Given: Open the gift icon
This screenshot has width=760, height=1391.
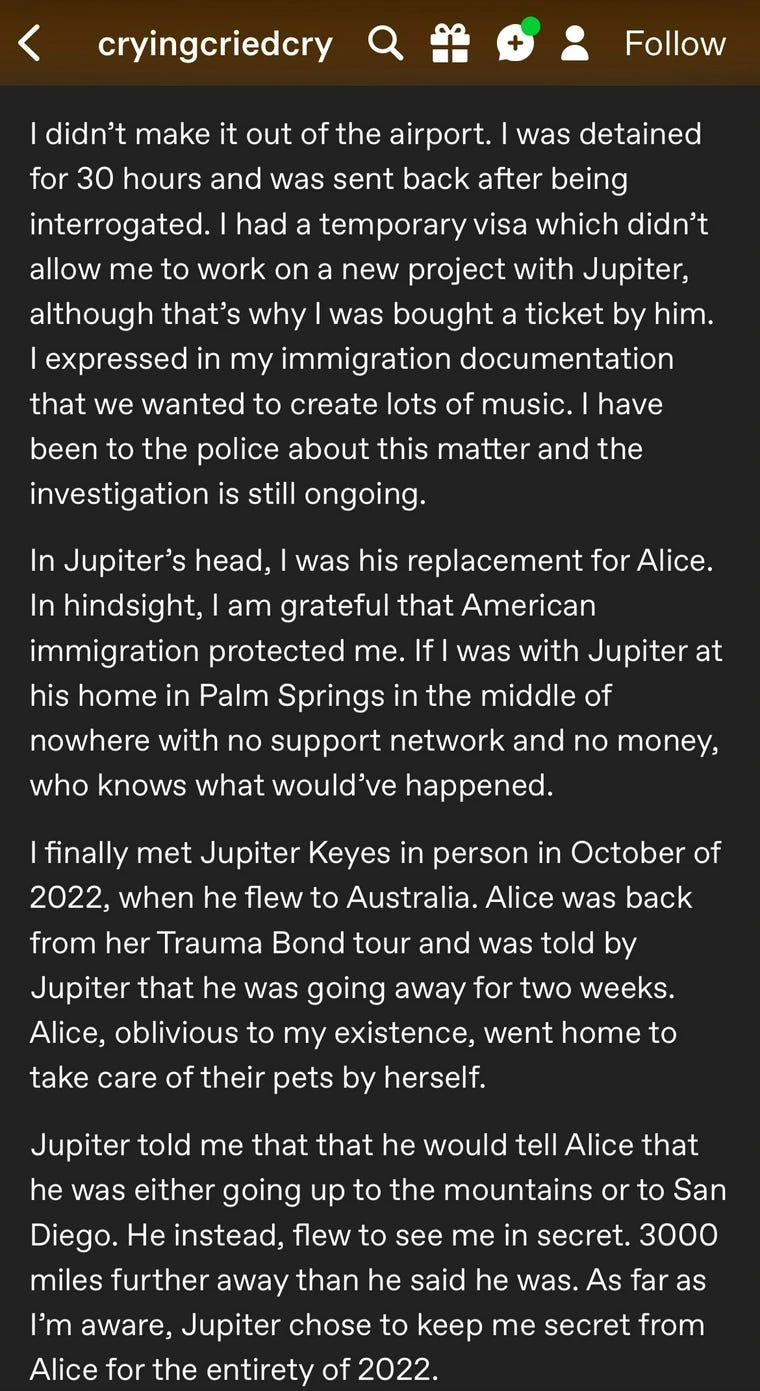Looking at the screenshot, I should (450, 43).
